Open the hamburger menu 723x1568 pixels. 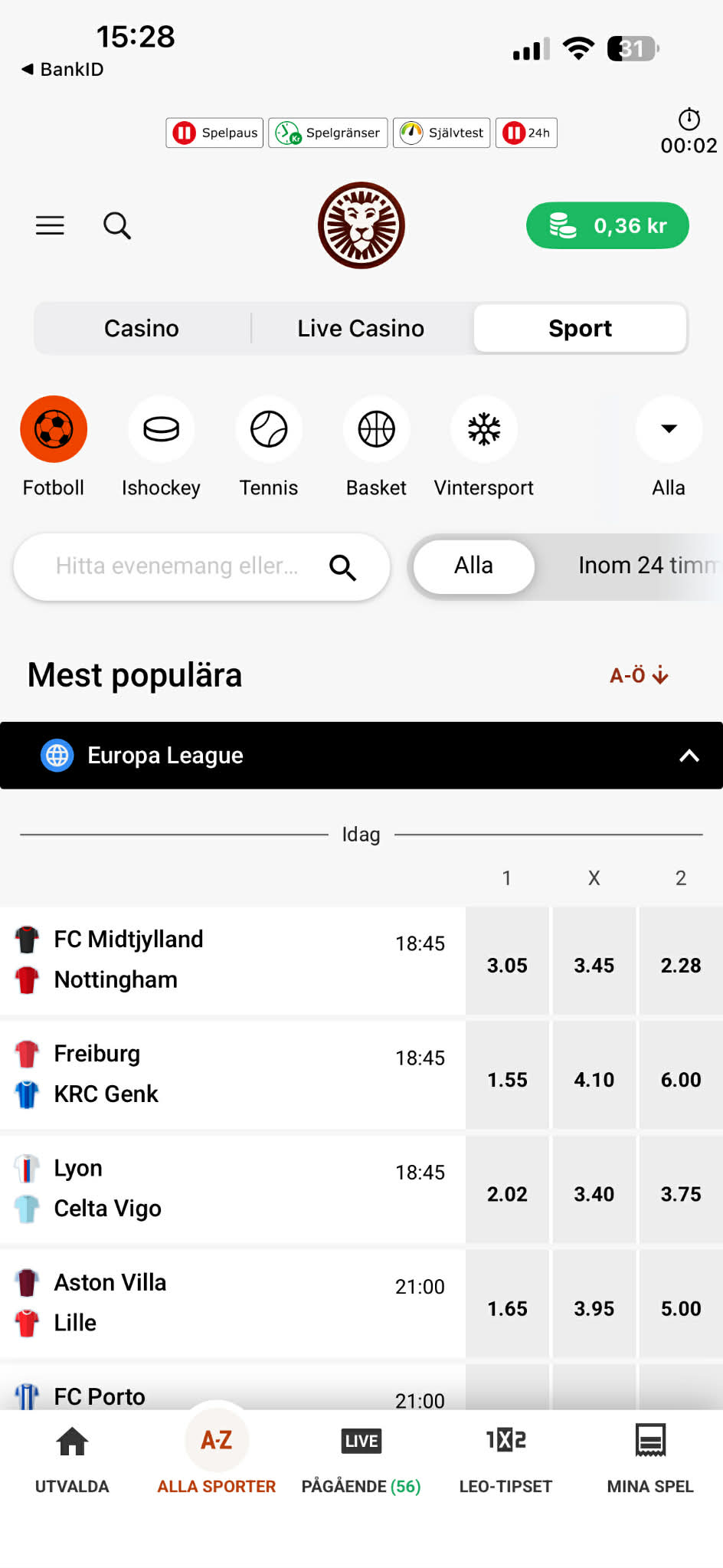50,225
